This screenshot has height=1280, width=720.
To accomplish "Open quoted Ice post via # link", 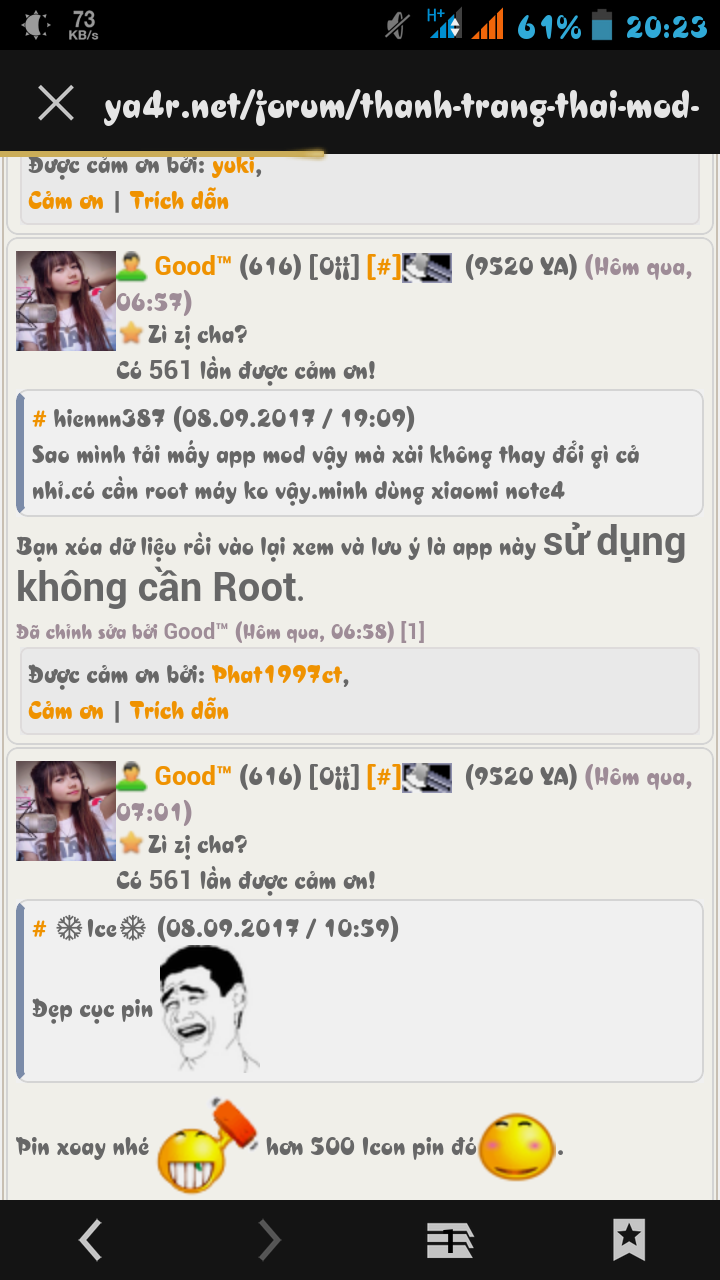I will pyautogui.click(x=40, y=929).
